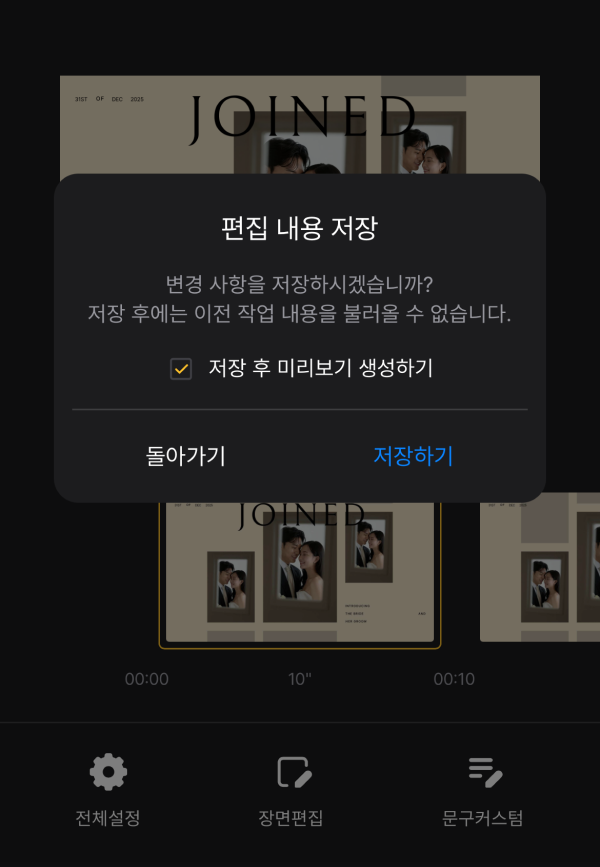Confirm saving with 저장하기
The width and height of the screenshot is (600, 867).
pyautogui.click(x=413, y=456)
